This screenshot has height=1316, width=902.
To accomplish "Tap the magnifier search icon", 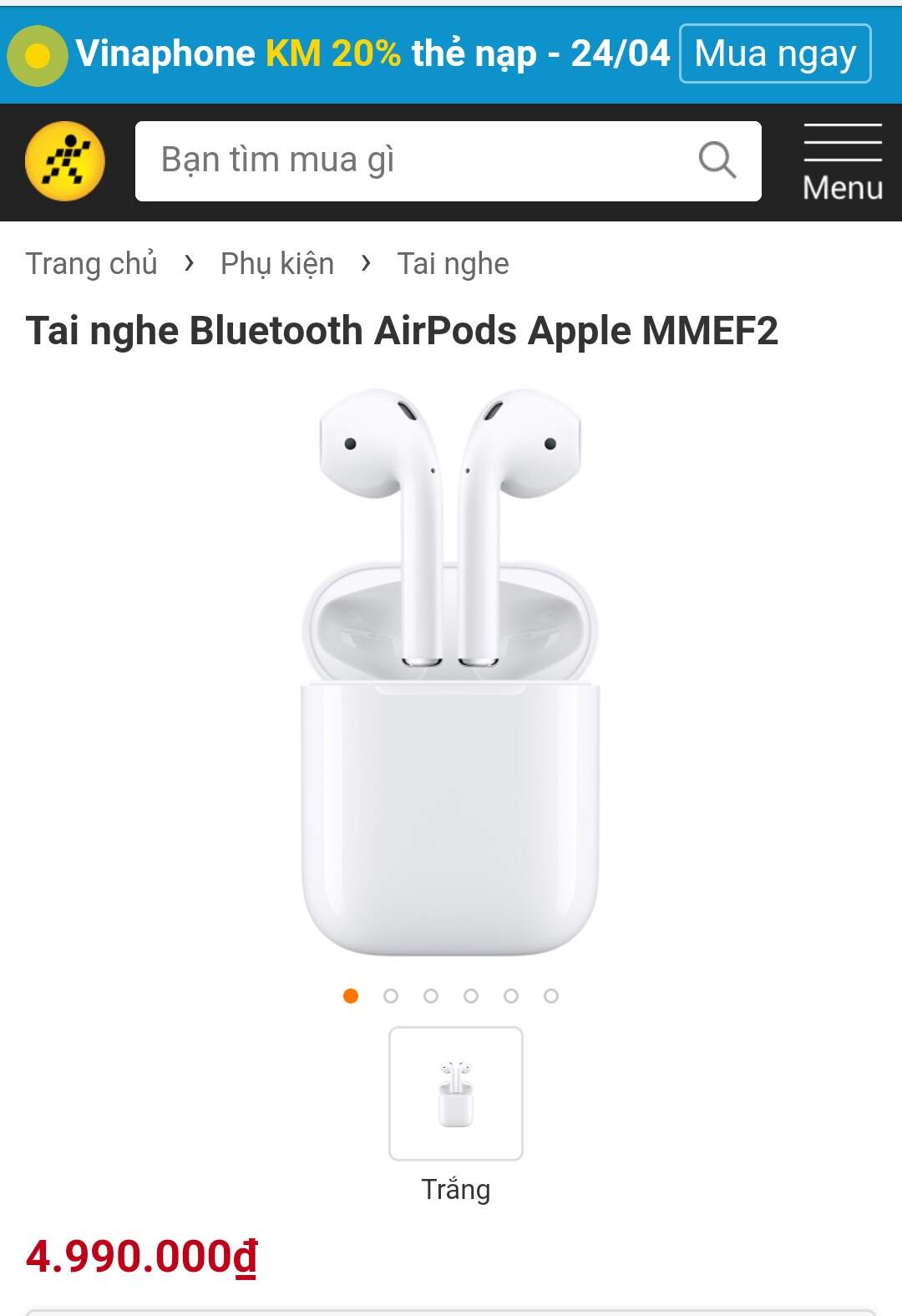I will (x=717, y=160).
